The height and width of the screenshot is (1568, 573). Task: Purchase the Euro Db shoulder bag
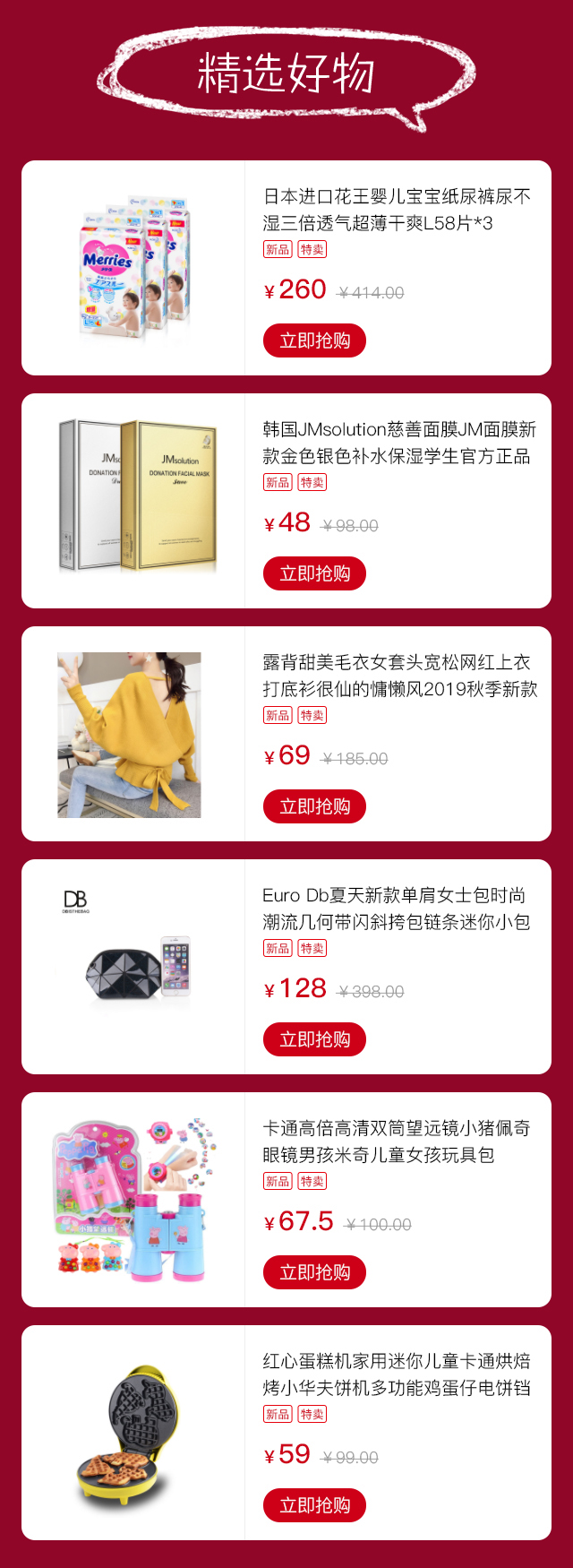(314, 1039)
